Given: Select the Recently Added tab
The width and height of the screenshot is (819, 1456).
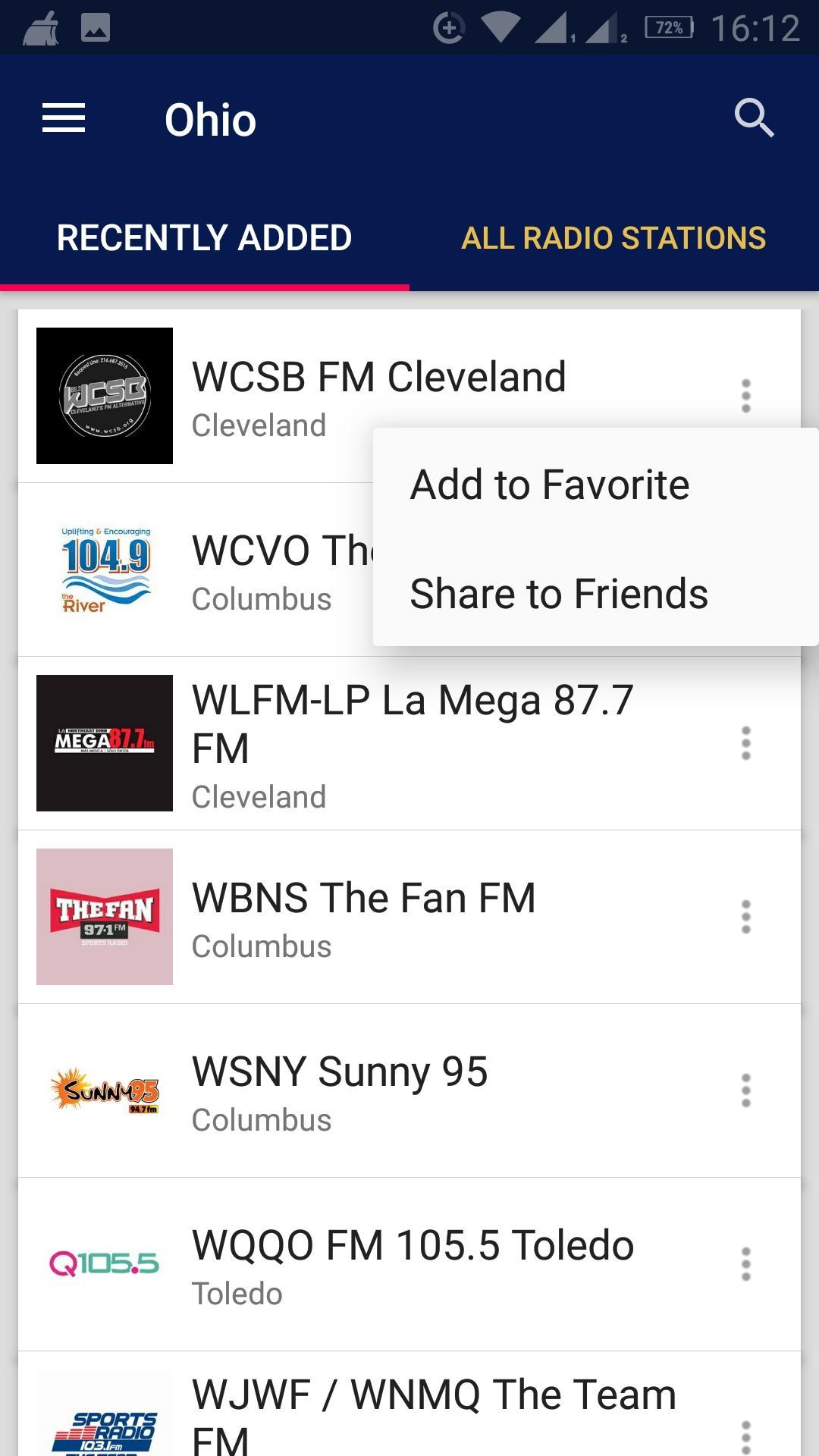Looking at the screenshot, I should pyautogui.click(x=204, y=238).
